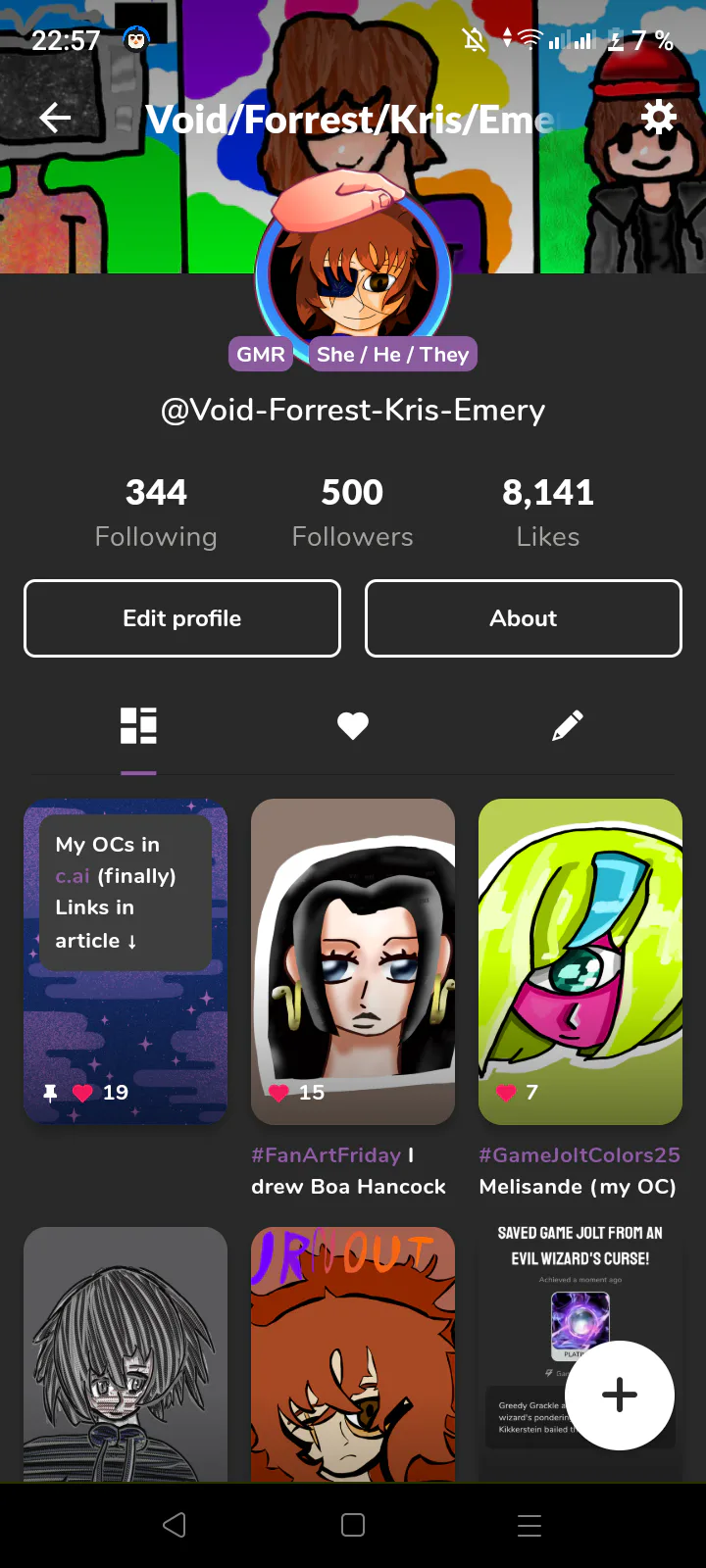Image resolution: width=706 pixels, height=1568 pixels.
Task: Select the posts grid tab
Action: [138, 726]
